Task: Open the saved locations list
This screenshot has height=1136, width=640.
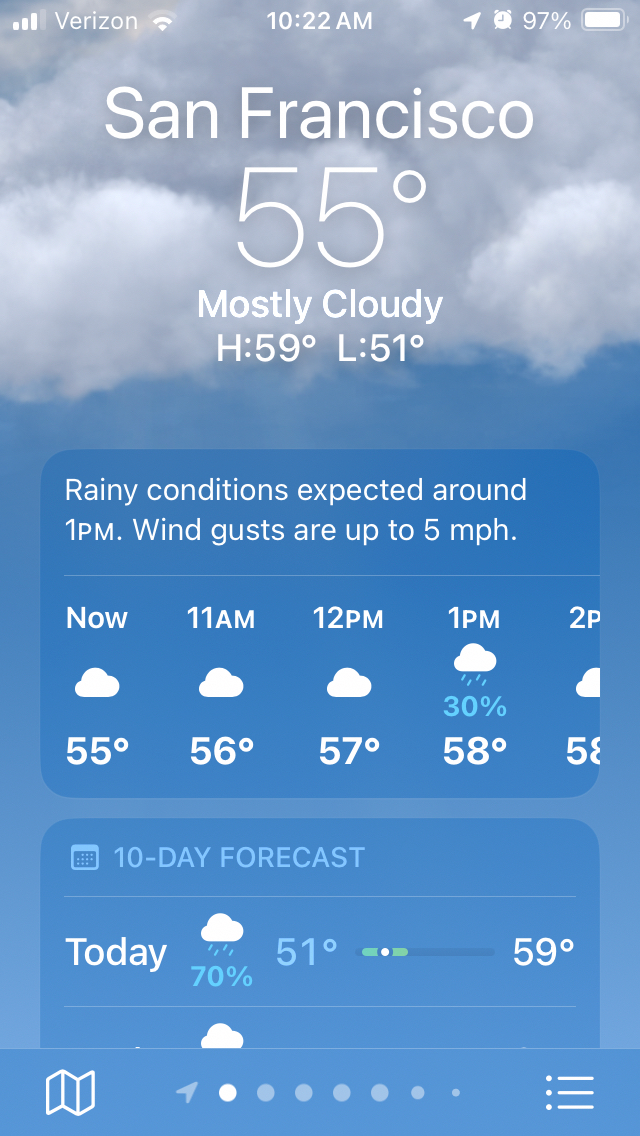Action: coord(570,1092)
